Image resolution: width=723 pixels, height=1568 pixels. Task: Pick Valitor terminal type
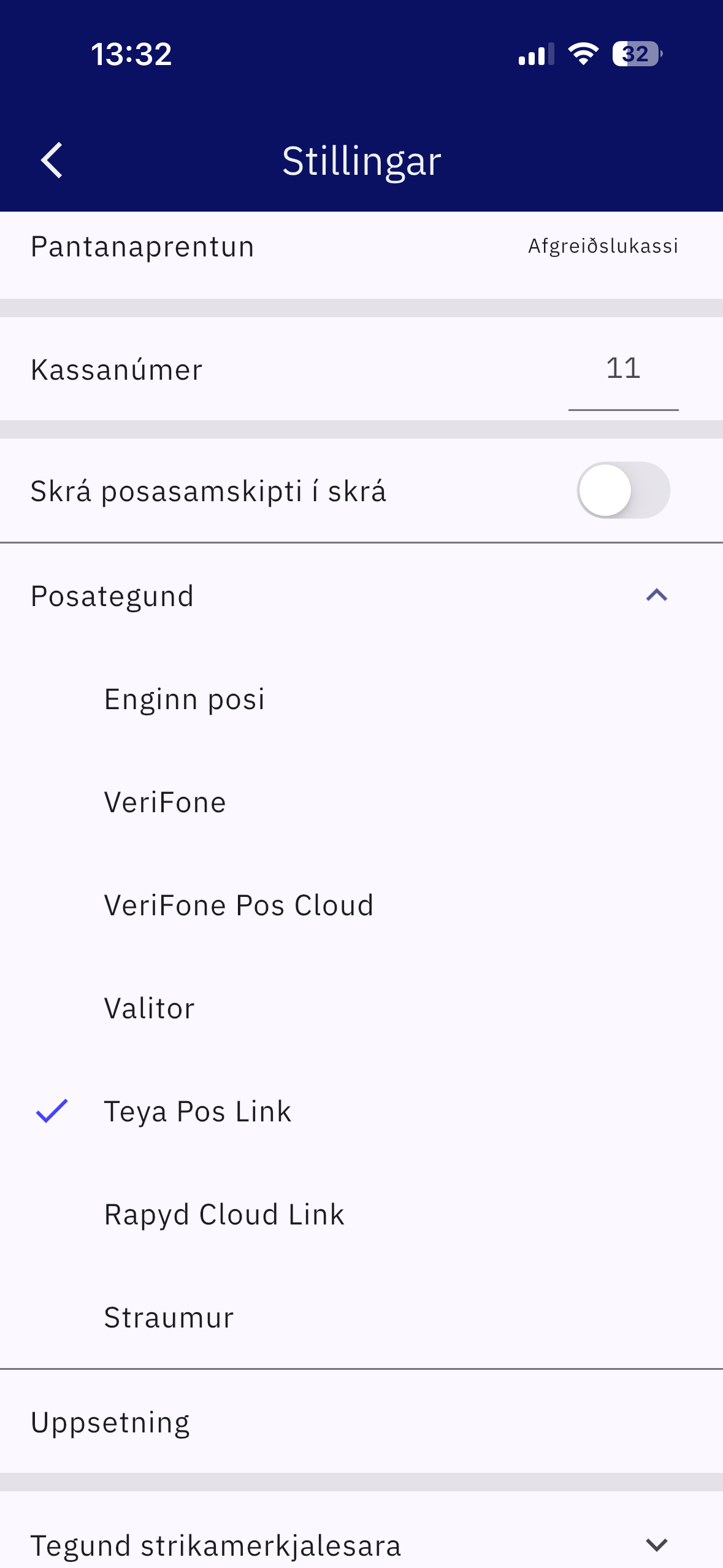(x=150, y=1009)
